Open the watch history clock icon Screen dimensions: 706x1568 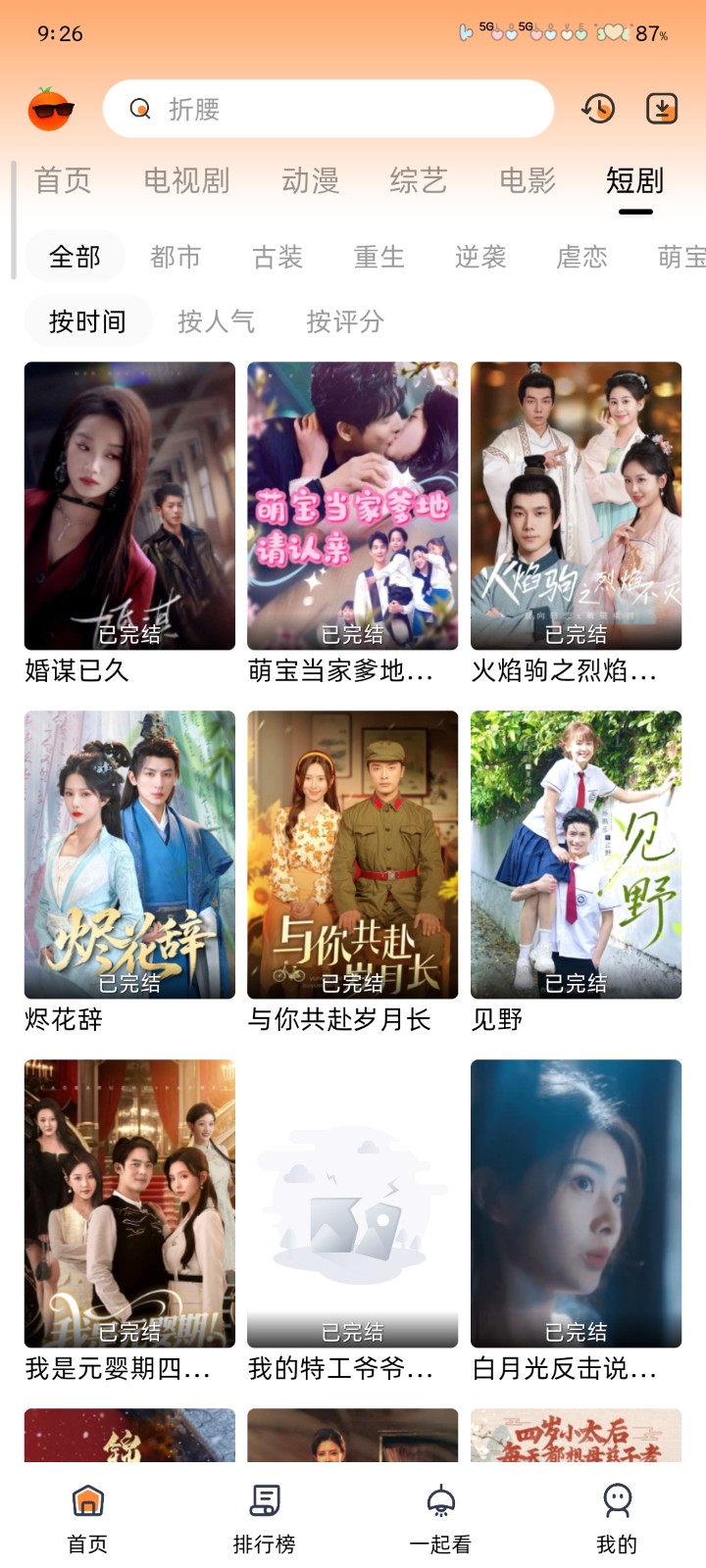598,109
